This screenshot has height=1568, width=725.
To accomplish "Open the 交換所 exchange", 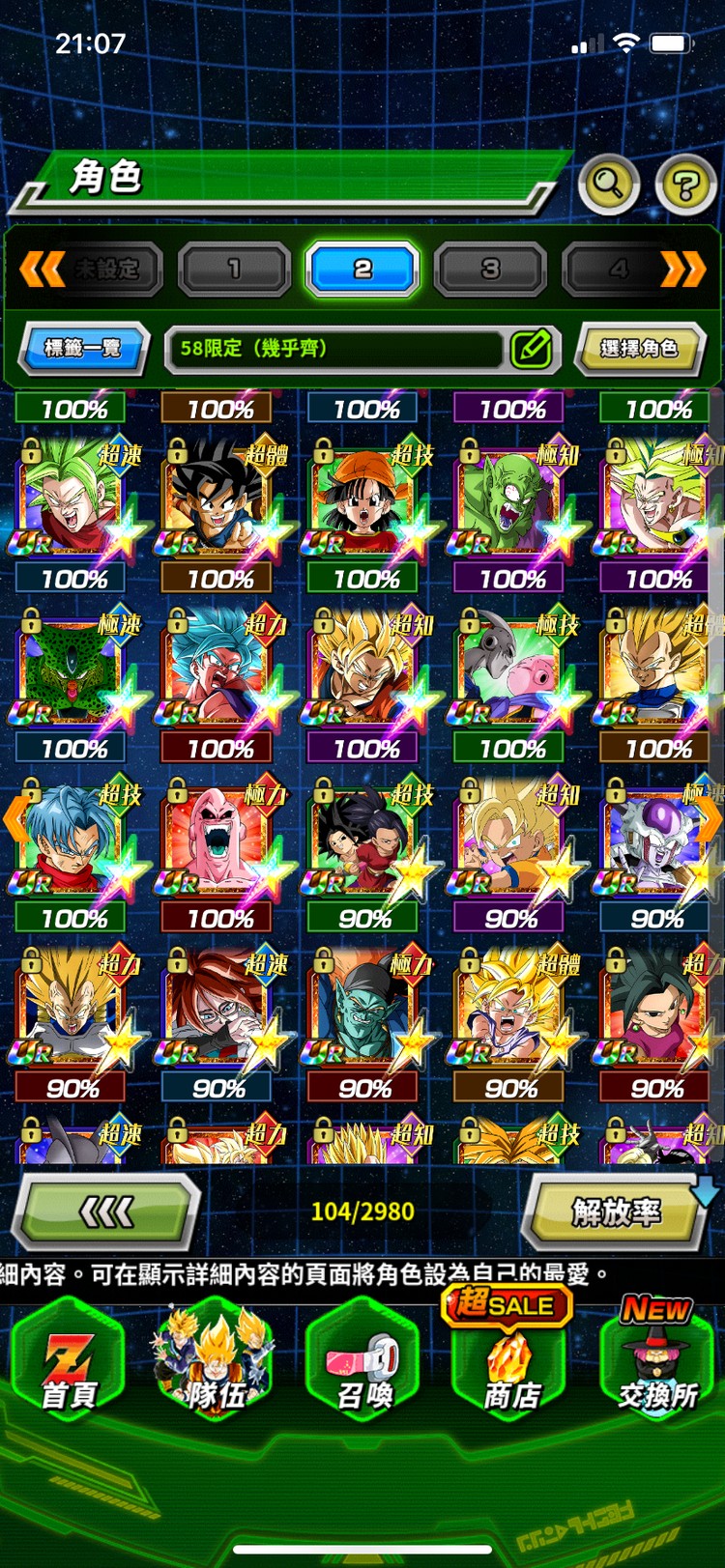I will click(657, 1362).
